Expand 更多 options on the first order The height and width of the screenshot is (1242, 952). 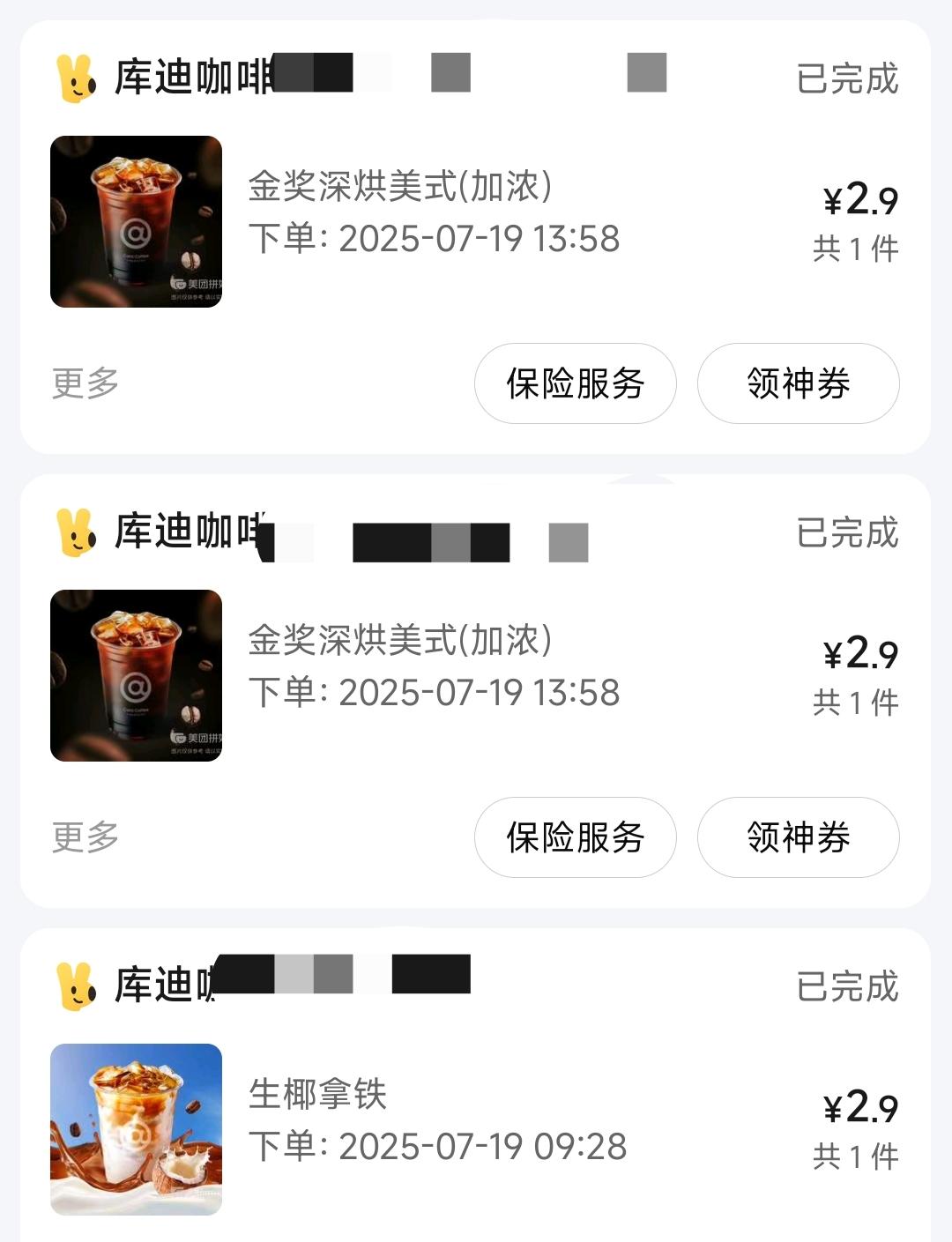(x=82, y=383)
